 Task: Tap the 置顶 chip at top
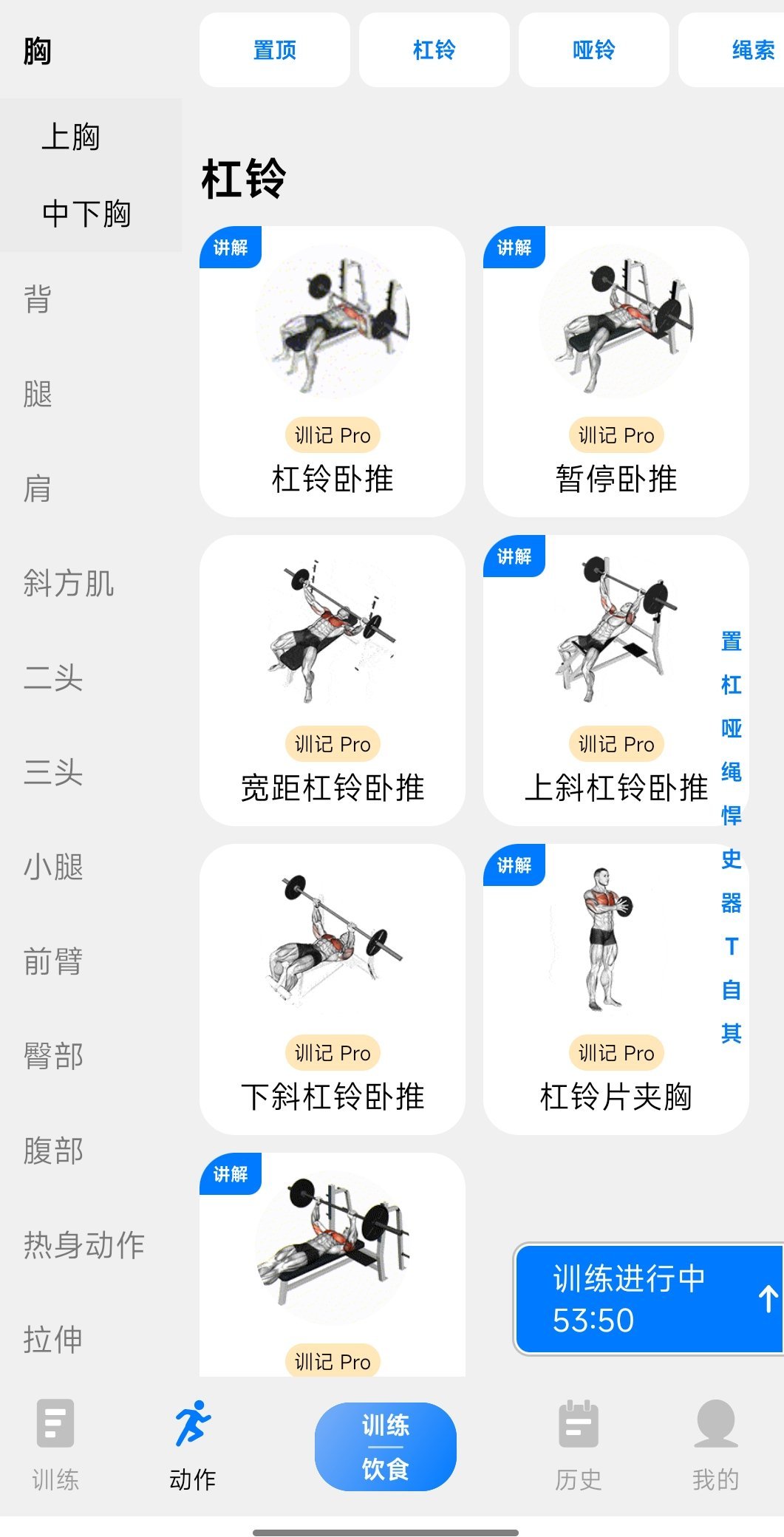[274, 50]
